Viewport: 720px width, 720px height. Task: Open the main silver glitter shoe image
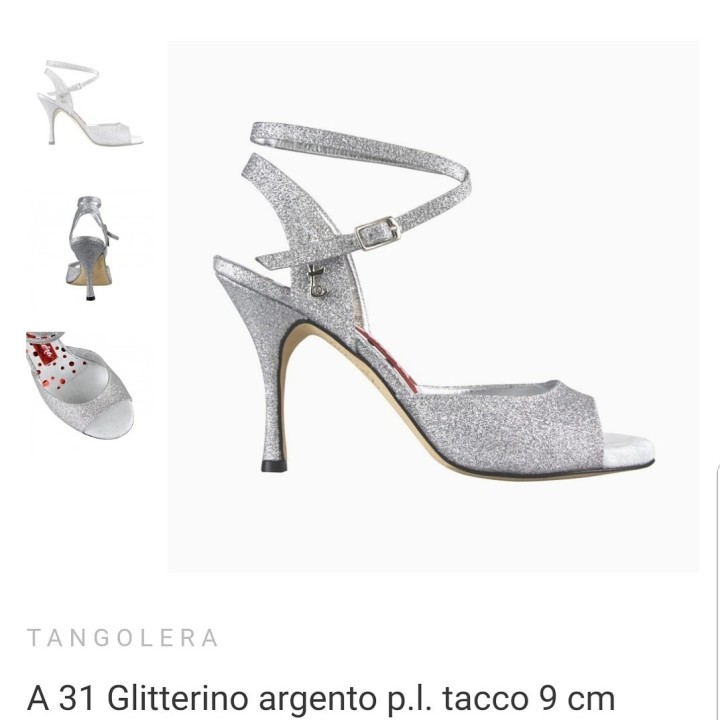433,306
